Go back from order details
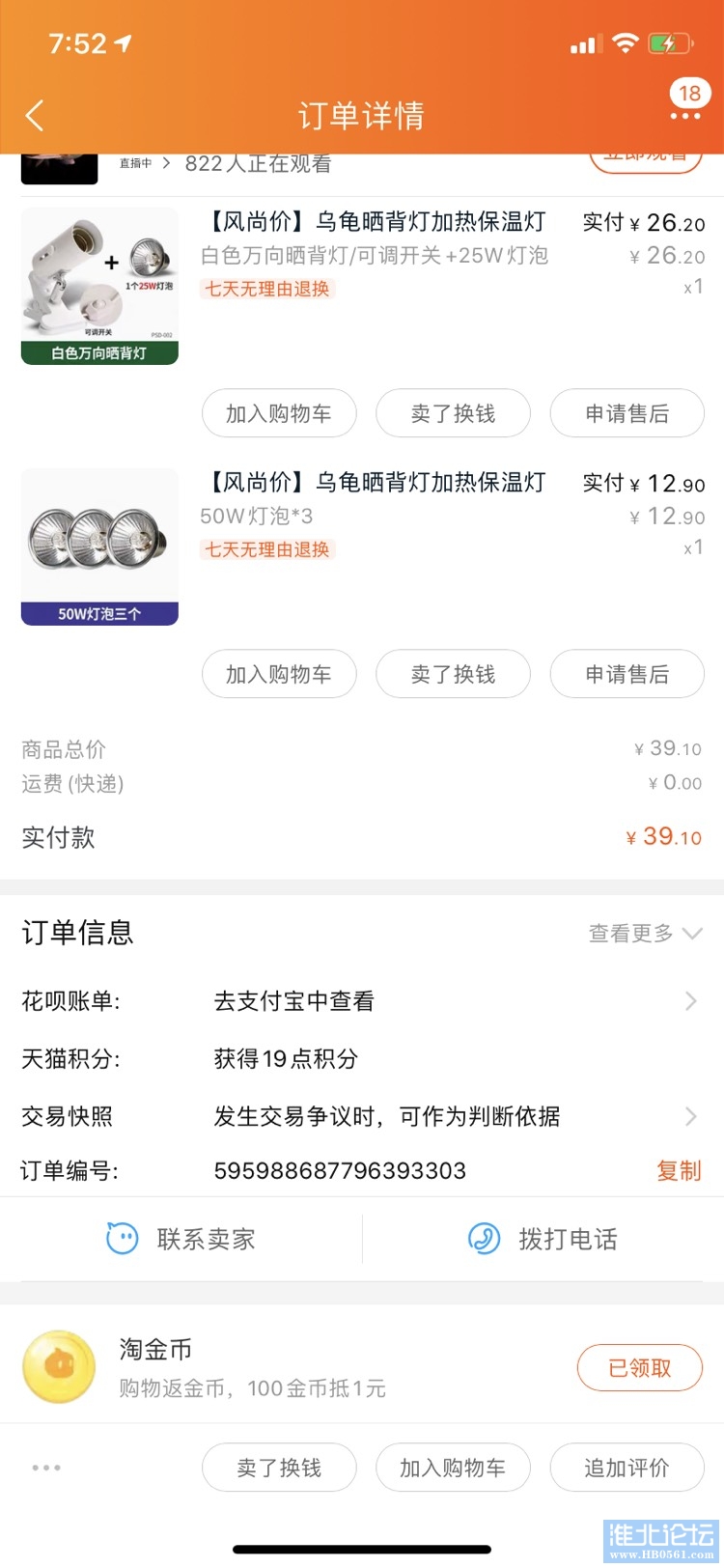 [35, 117]
